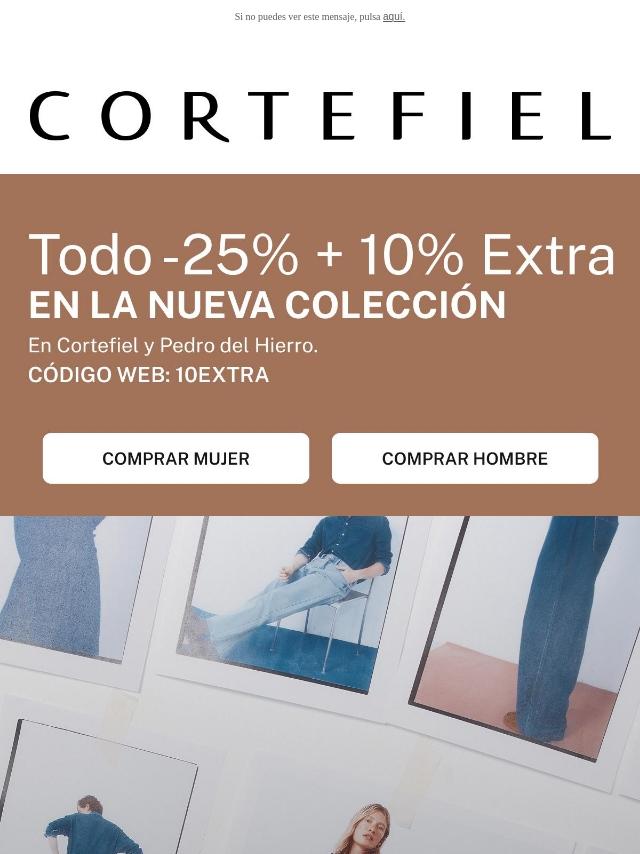Tap the COMPRAR MUJER button
This screenshot has height=854, width=640.
pyautogui.click(x=176, y=459)
